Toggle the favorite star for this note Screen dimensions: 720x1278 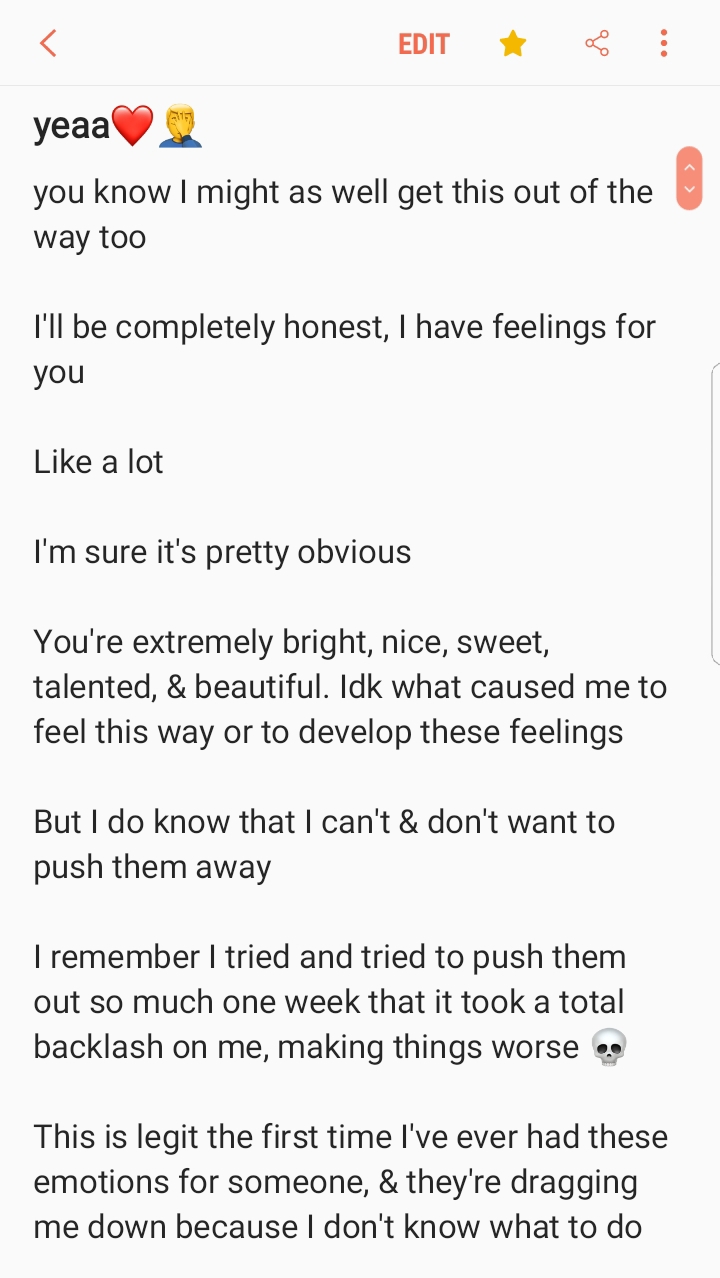[x=513, y=43]
